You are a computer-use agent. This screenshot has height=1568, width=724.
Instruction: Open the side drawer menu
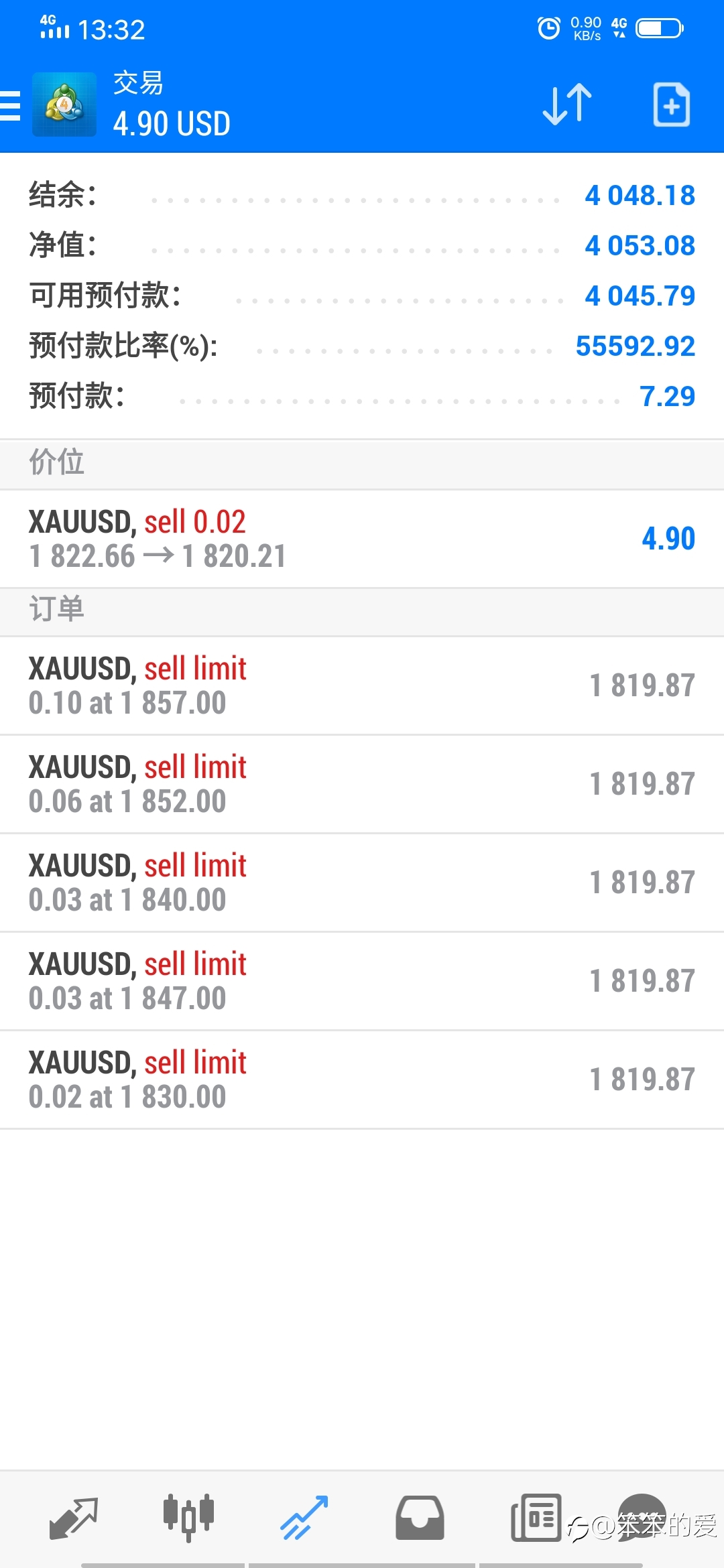coord(11,105)
